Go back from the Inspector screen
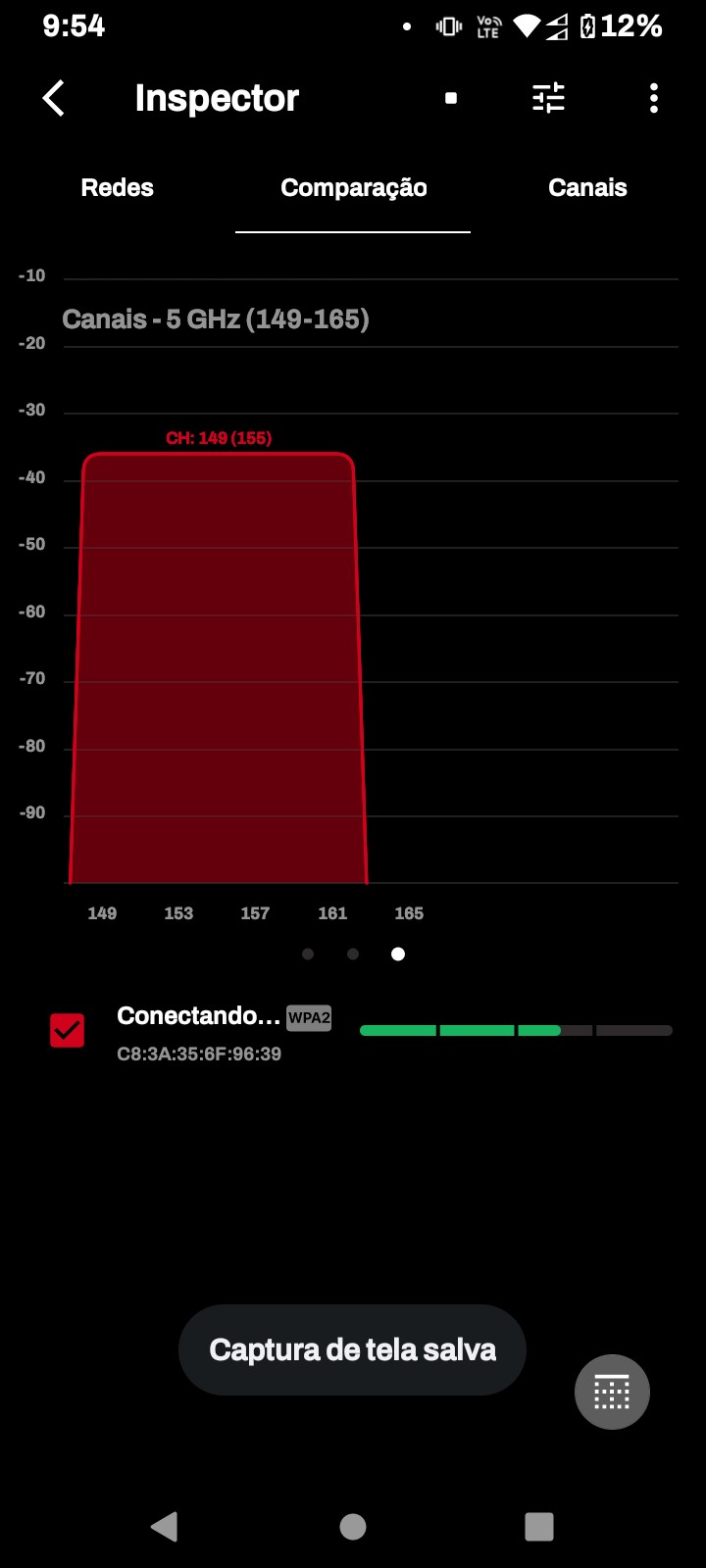The height and width of the screenshot is (1568, 706). [x=54, y=98]
